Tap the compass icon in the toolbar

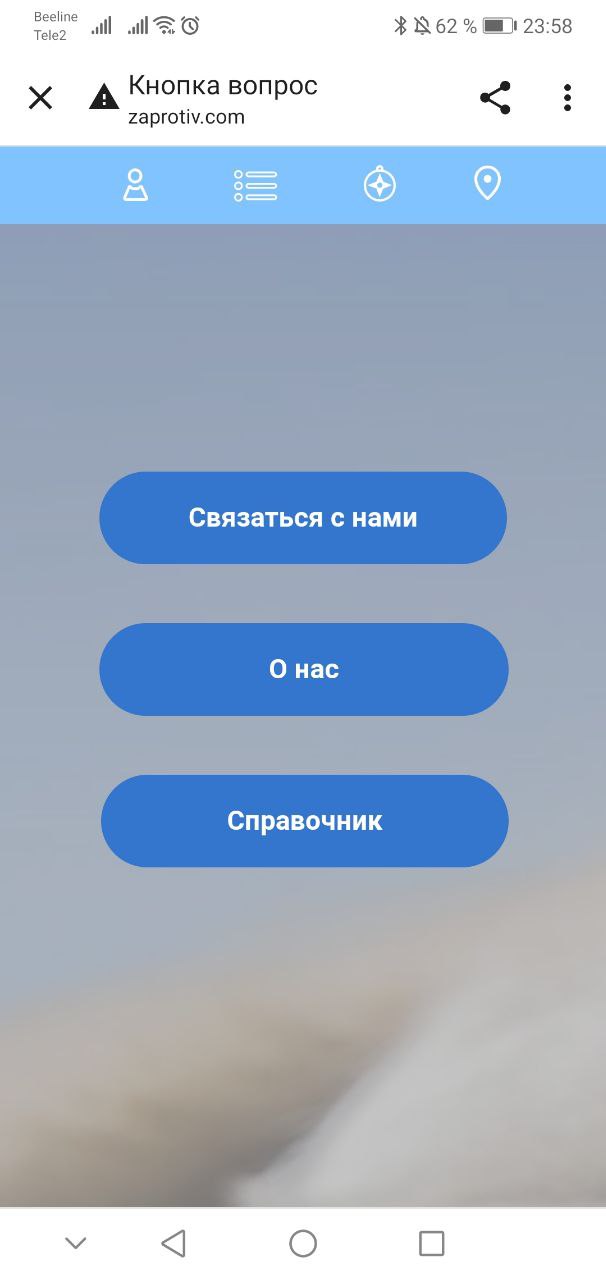click(380, 185)
